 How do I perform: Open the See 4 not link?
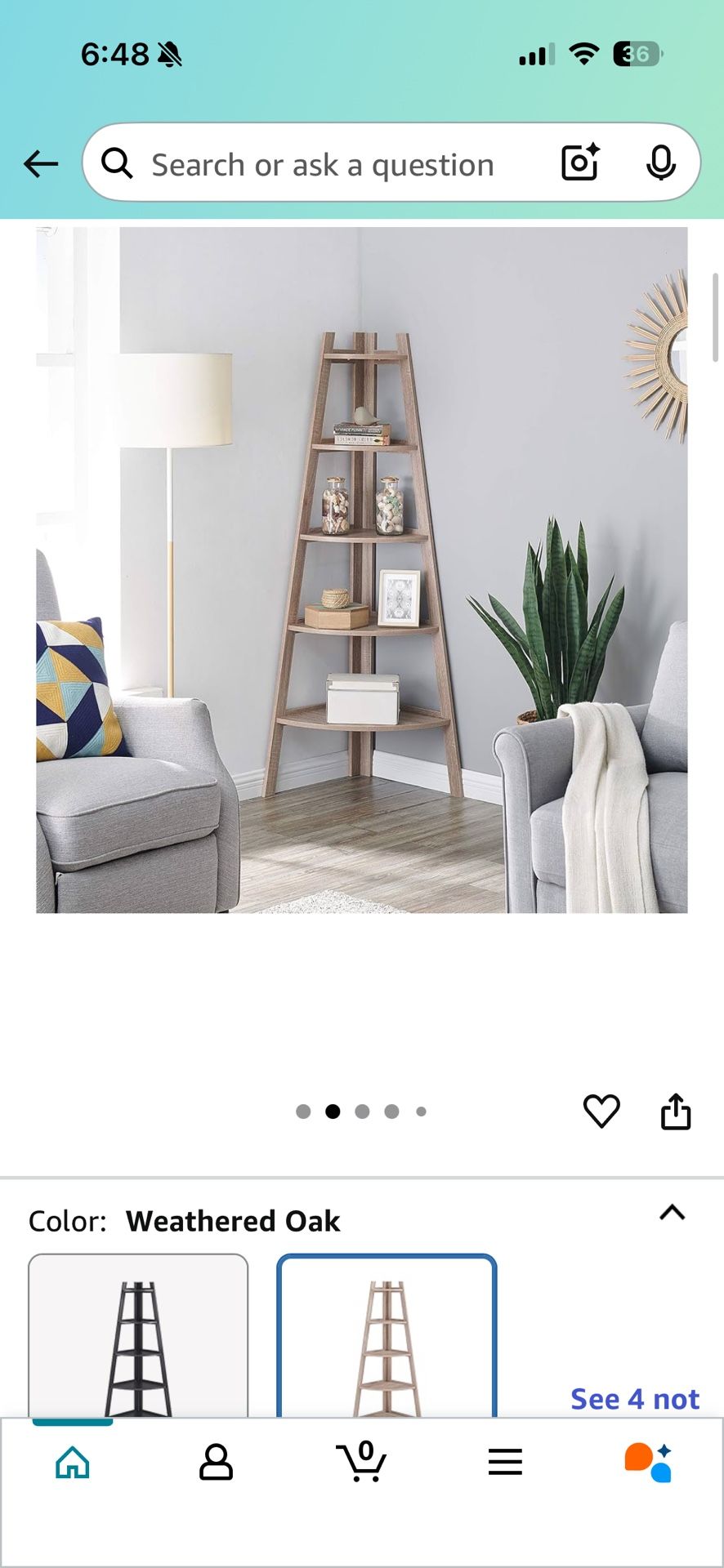point(634,1399)
